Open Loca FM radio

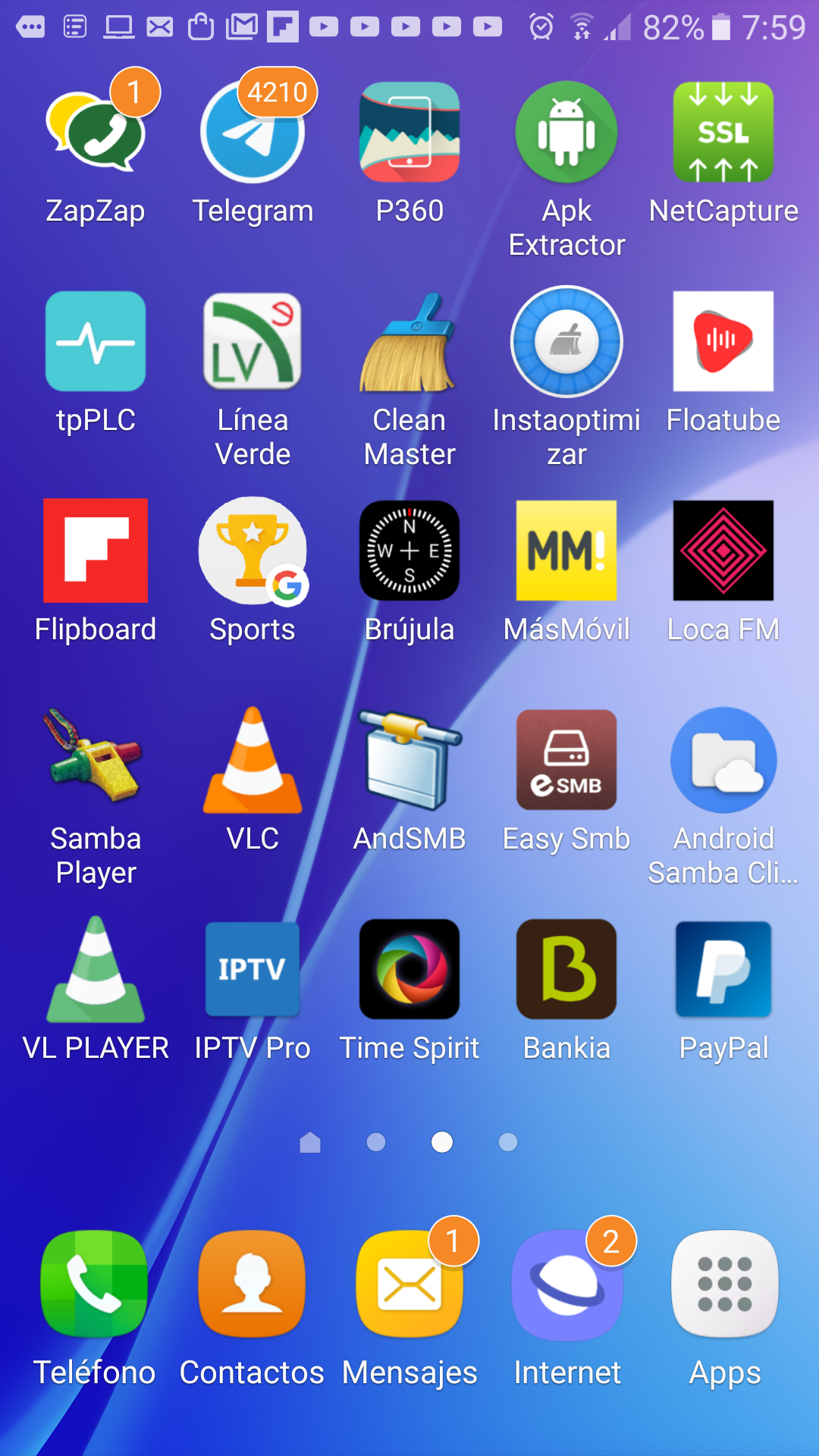coord(723,551)
